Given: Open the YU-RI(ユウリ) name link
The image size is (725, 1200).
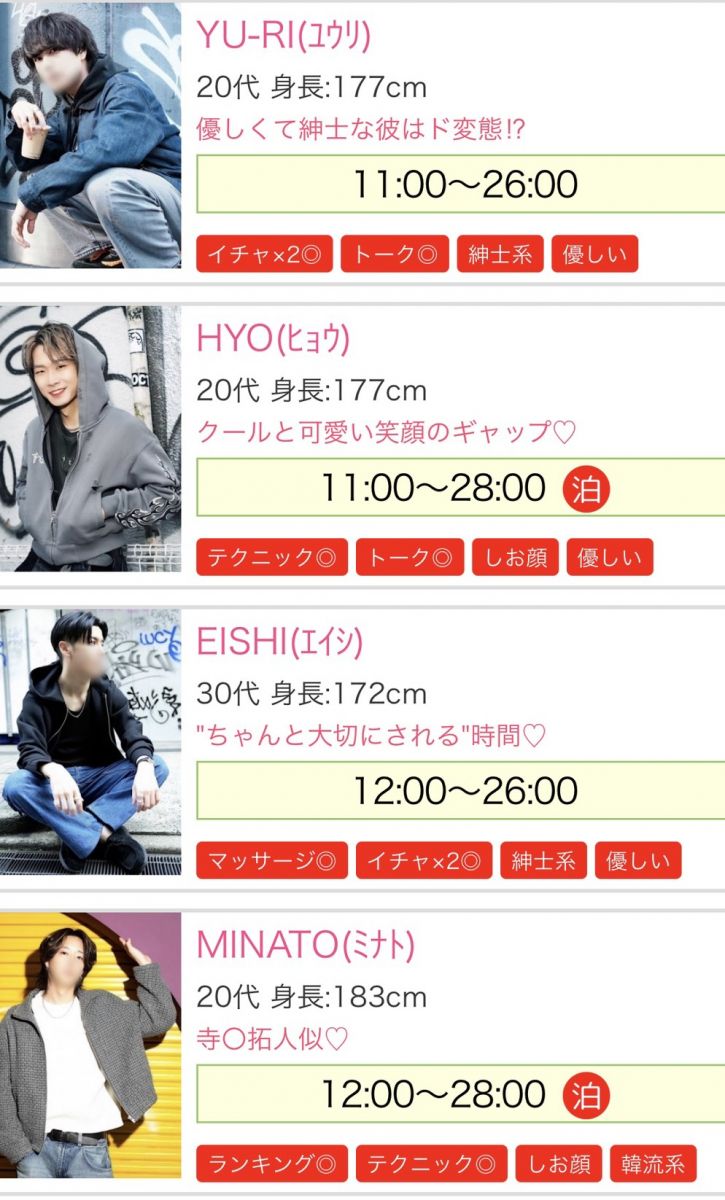Looking at the screenshot, I should click(x=284, y=35).
